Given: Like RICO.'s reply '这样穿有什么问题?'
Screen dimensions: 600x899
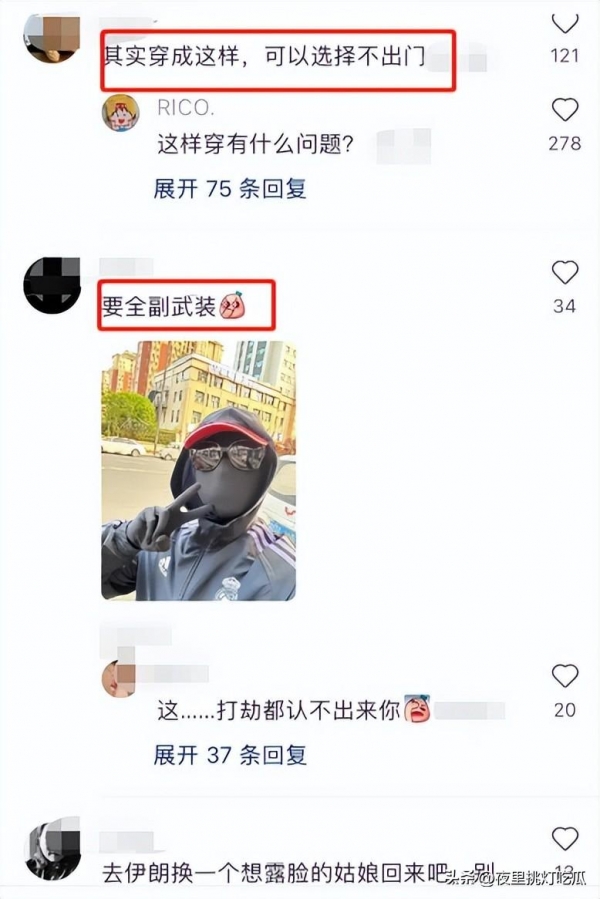Looking at the screenshot, I should pos(565,110).
